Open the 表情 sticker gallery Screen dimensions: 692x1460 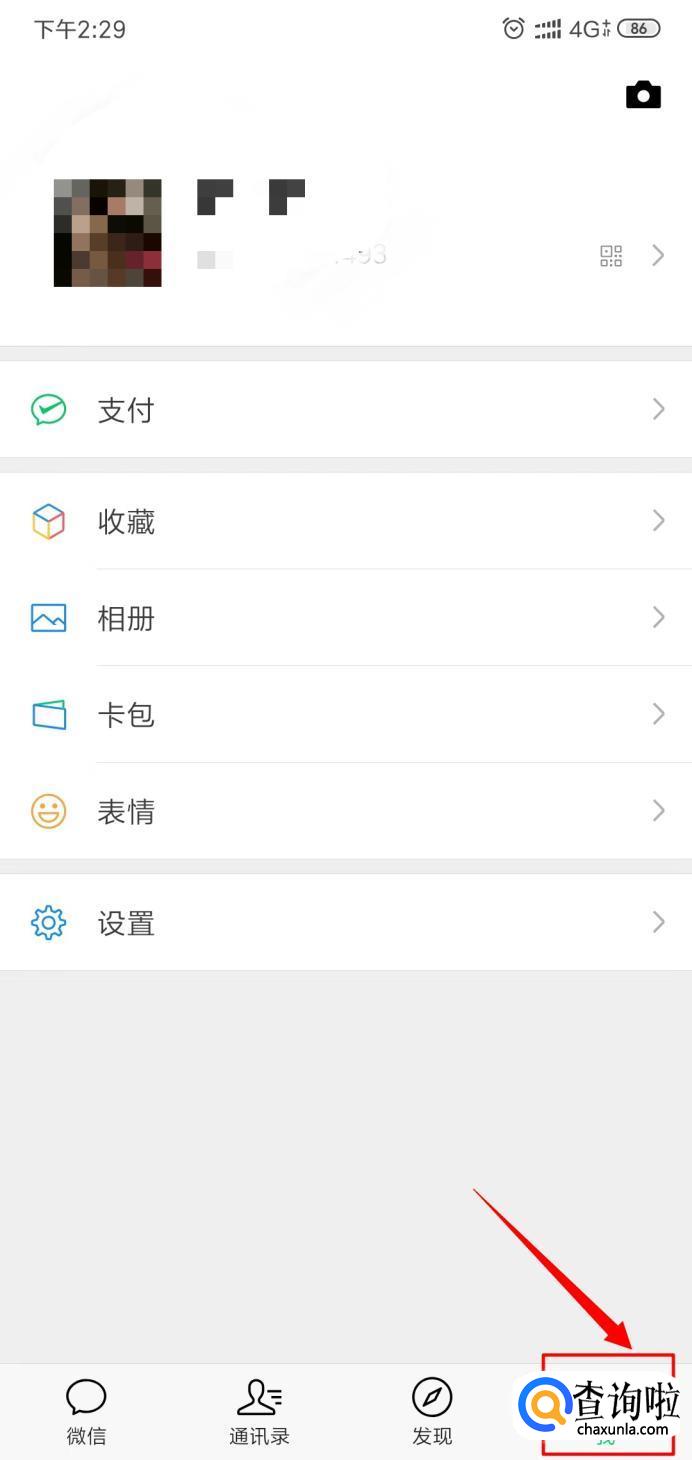click(346, 811)
